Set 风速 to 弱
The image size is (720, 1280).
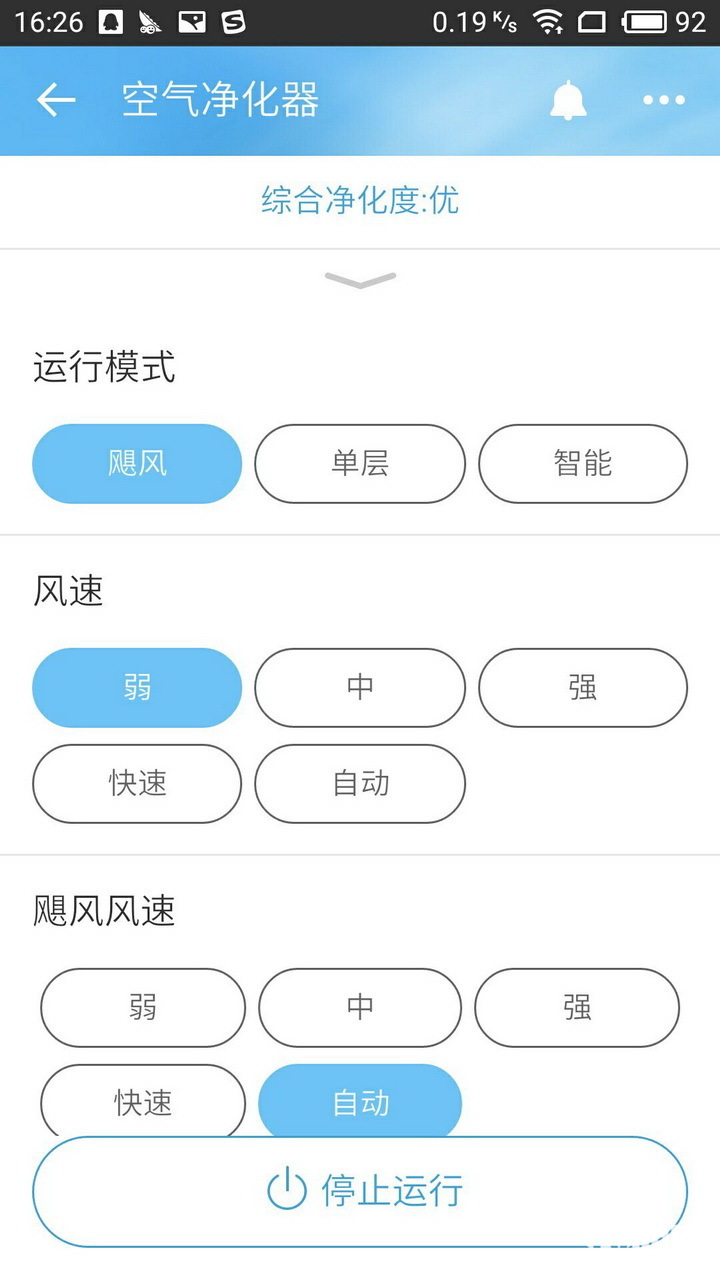coord(137,688)
